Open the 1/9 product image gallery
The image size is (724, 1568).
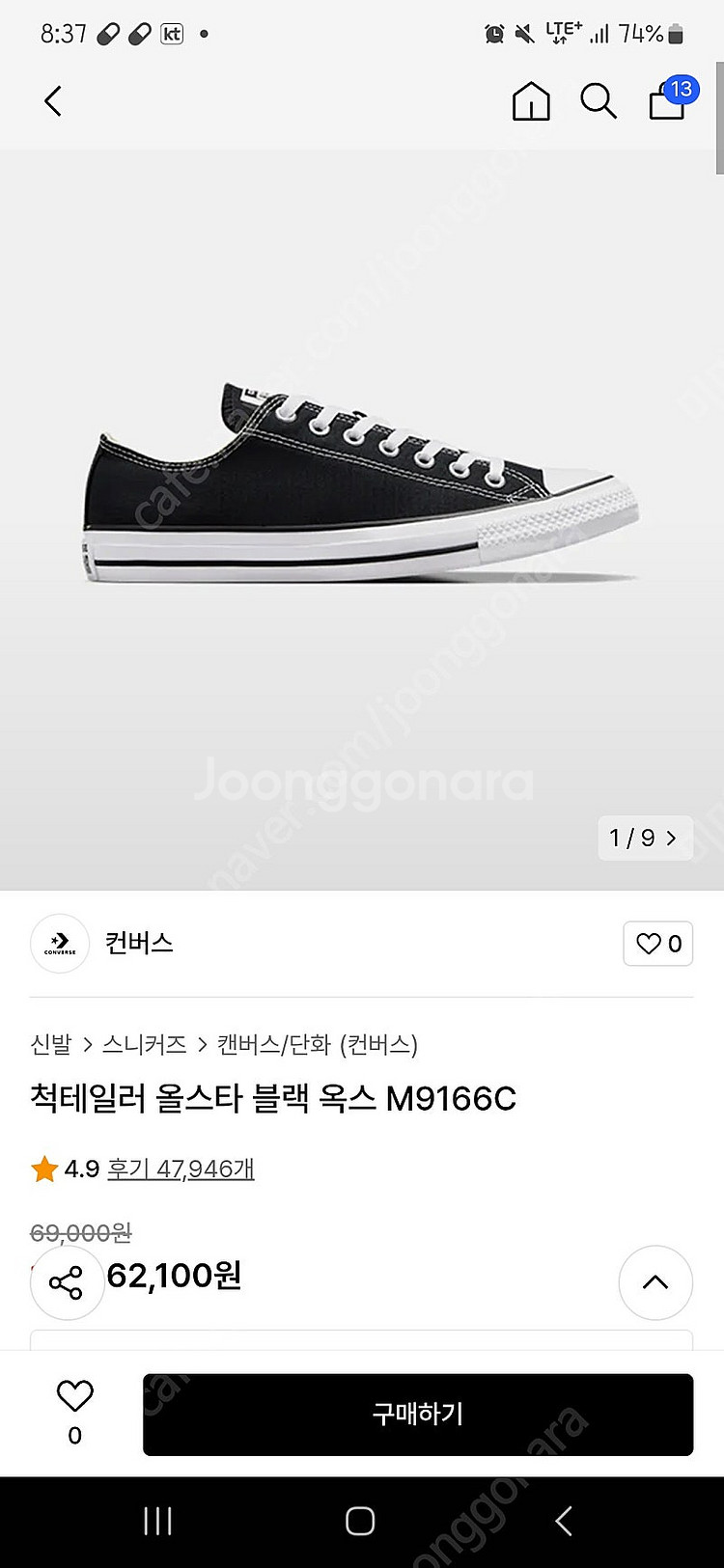(x=644, y=838)
